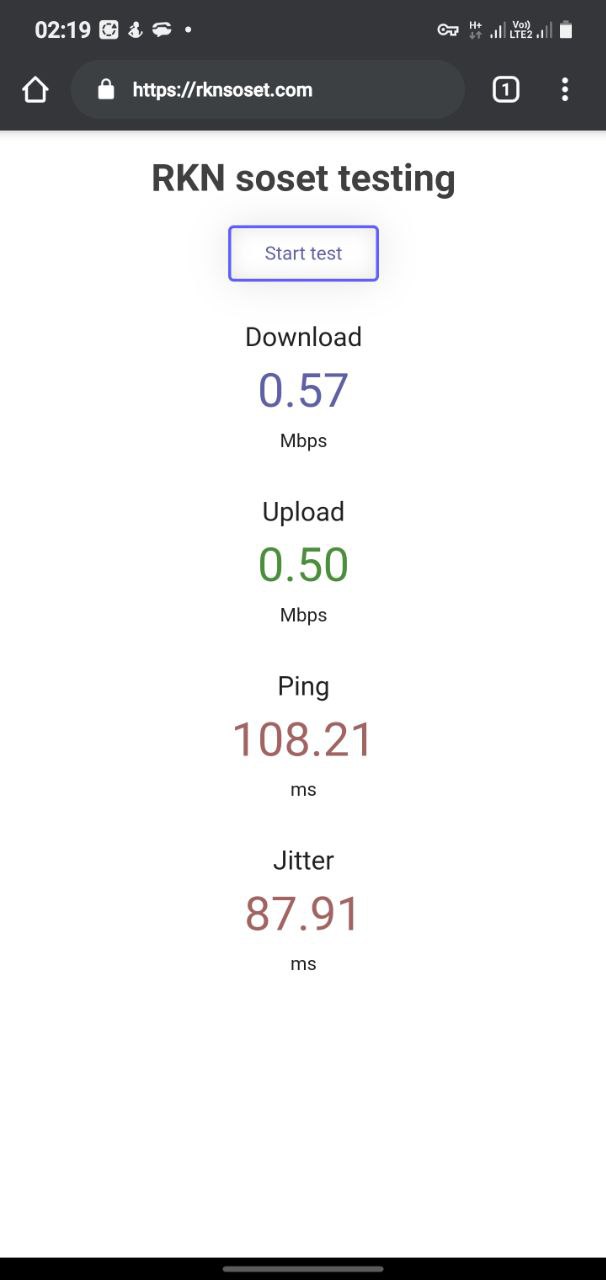Open the browser overflow menu
The width and height of the screenshot is (606, 1280).
tap(565, 90)
